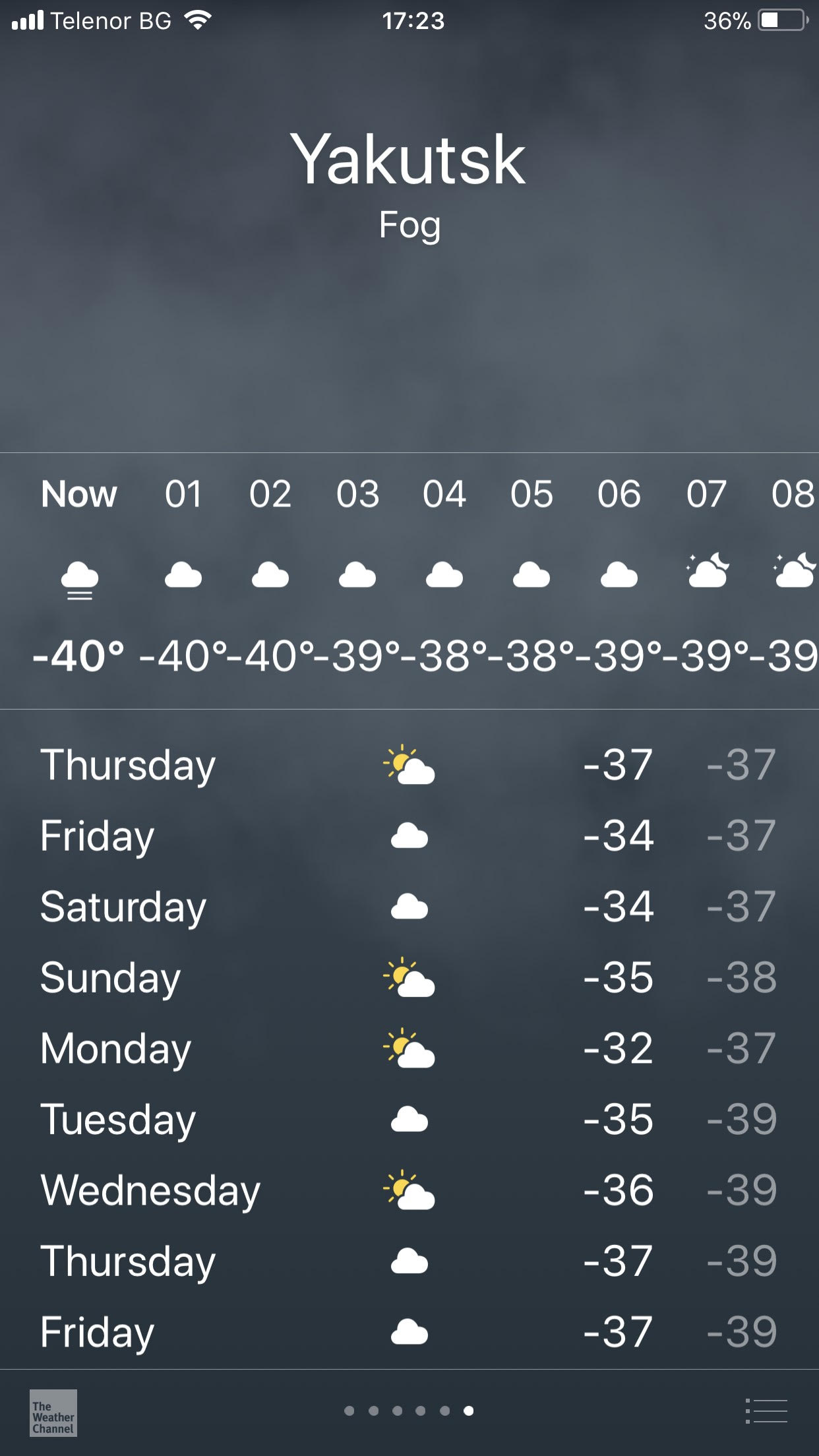Screen dimensions: 819x1456
Task: Tap the page indicator dots
Action: coord(409,1411)
